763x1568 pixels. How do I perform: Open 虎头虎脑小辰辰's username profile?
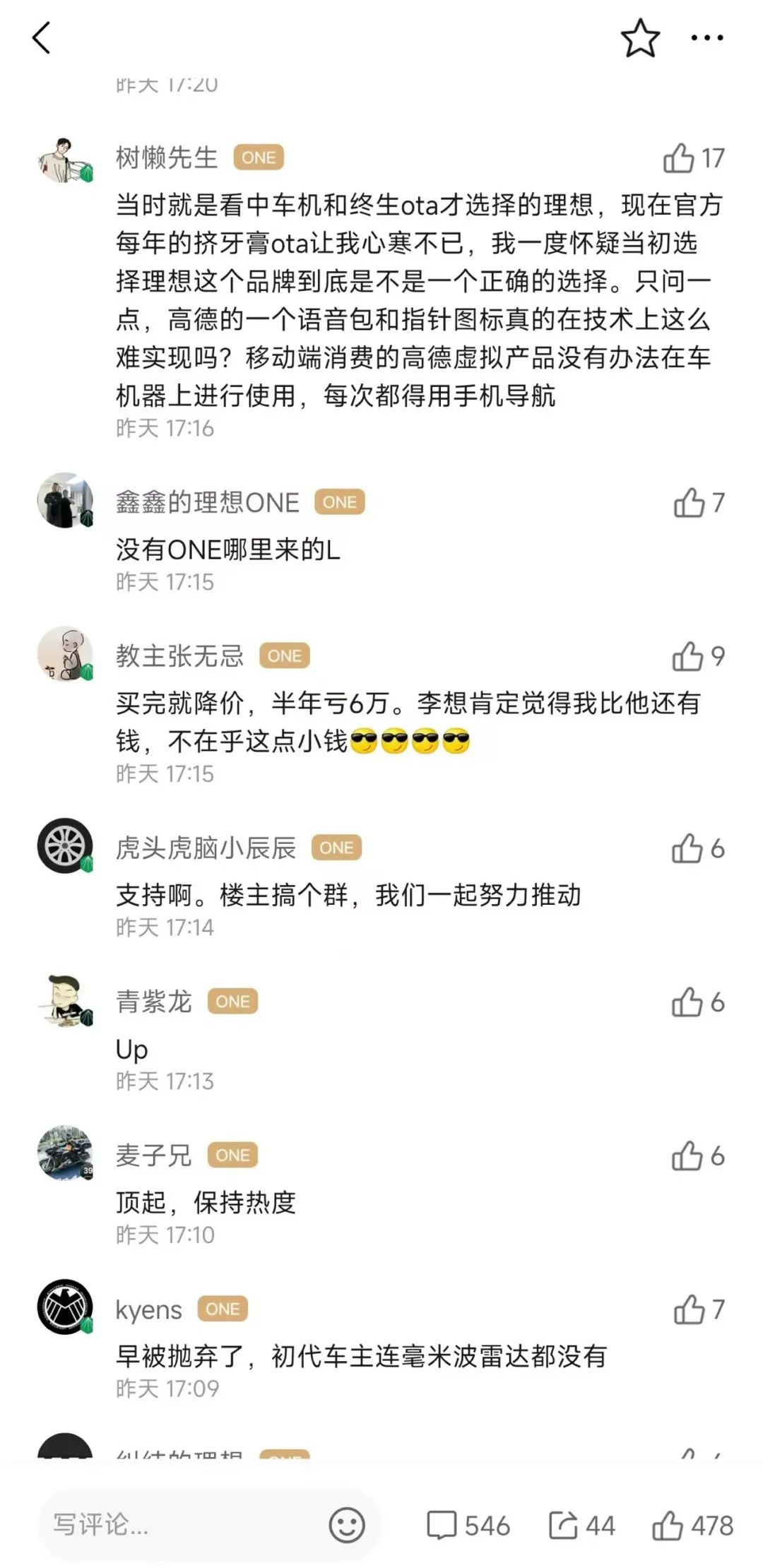pos(206,848)
